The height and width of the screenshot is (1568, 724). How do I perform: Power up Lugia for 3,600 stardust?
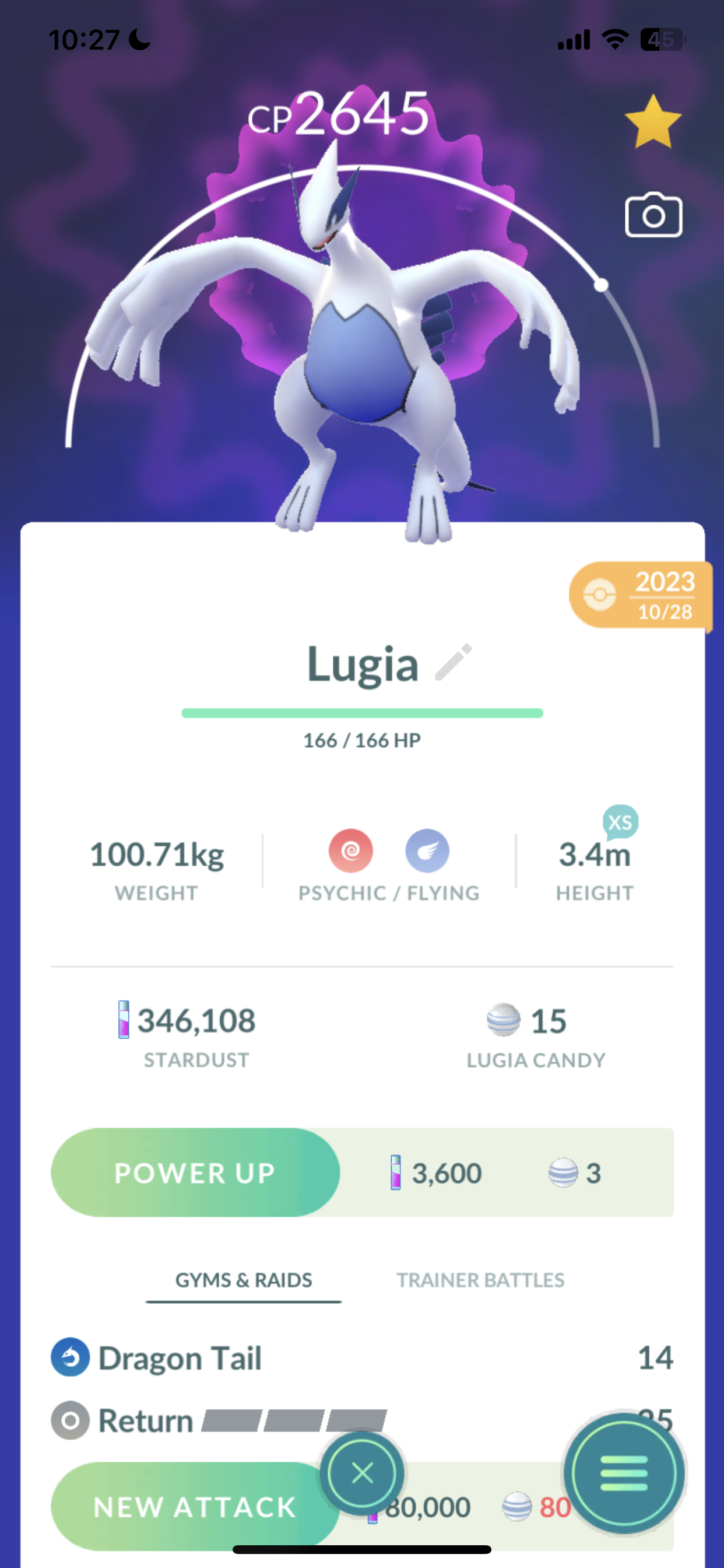195,1172
